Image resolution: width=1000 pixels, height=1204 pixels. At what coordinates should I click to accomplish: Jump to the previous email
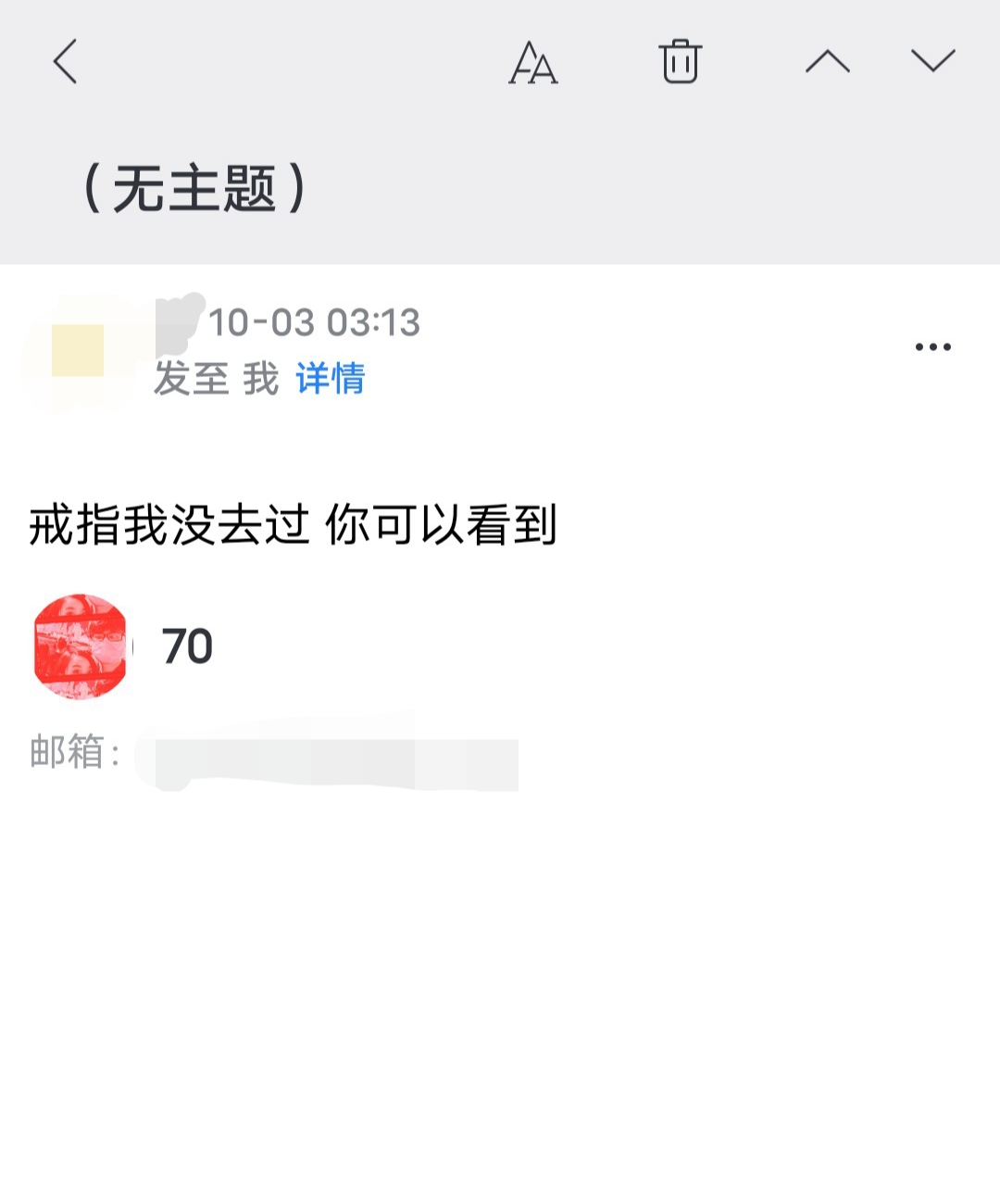click(x=827, y=62)
